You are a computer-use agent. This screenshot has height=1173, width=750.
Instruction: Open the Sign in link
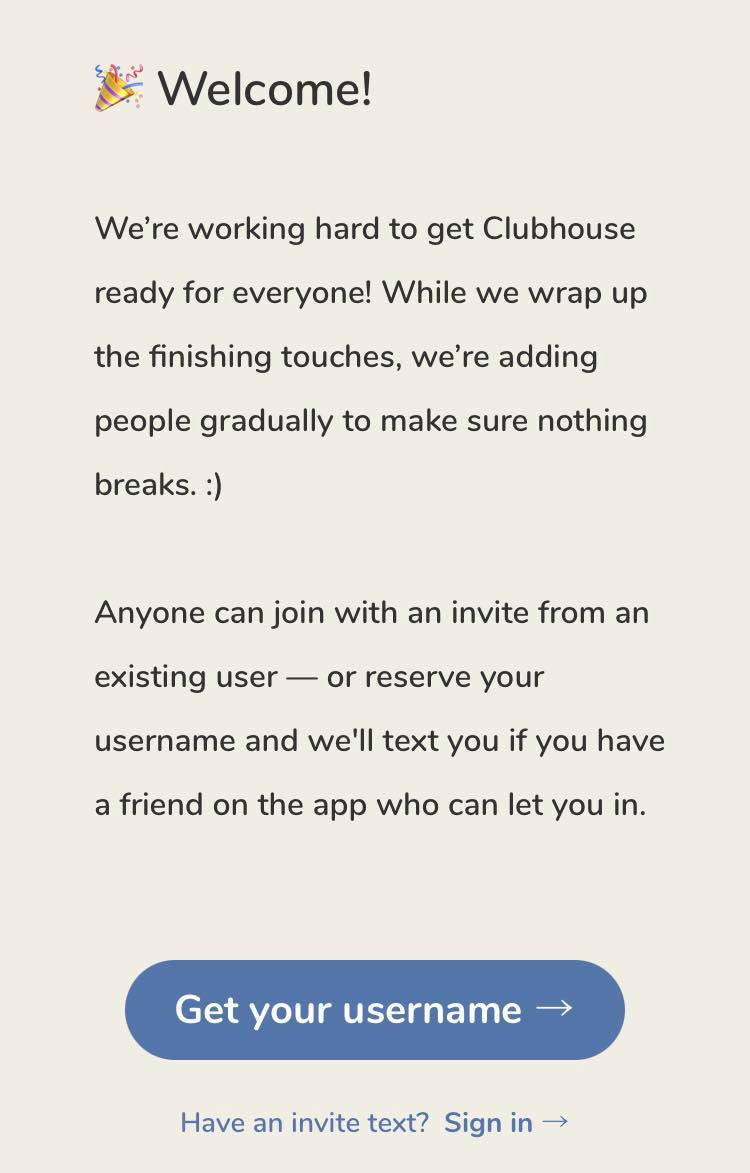pyautogui.click(x=505, y=1122)
